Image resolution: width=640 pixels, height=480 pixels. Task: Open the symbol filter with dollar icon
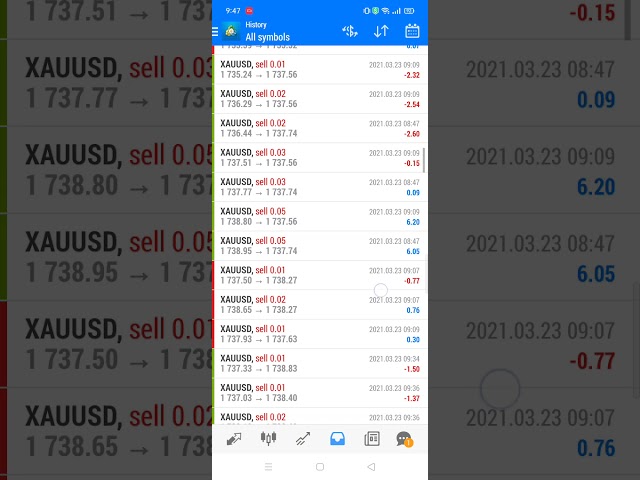(349, 31)
